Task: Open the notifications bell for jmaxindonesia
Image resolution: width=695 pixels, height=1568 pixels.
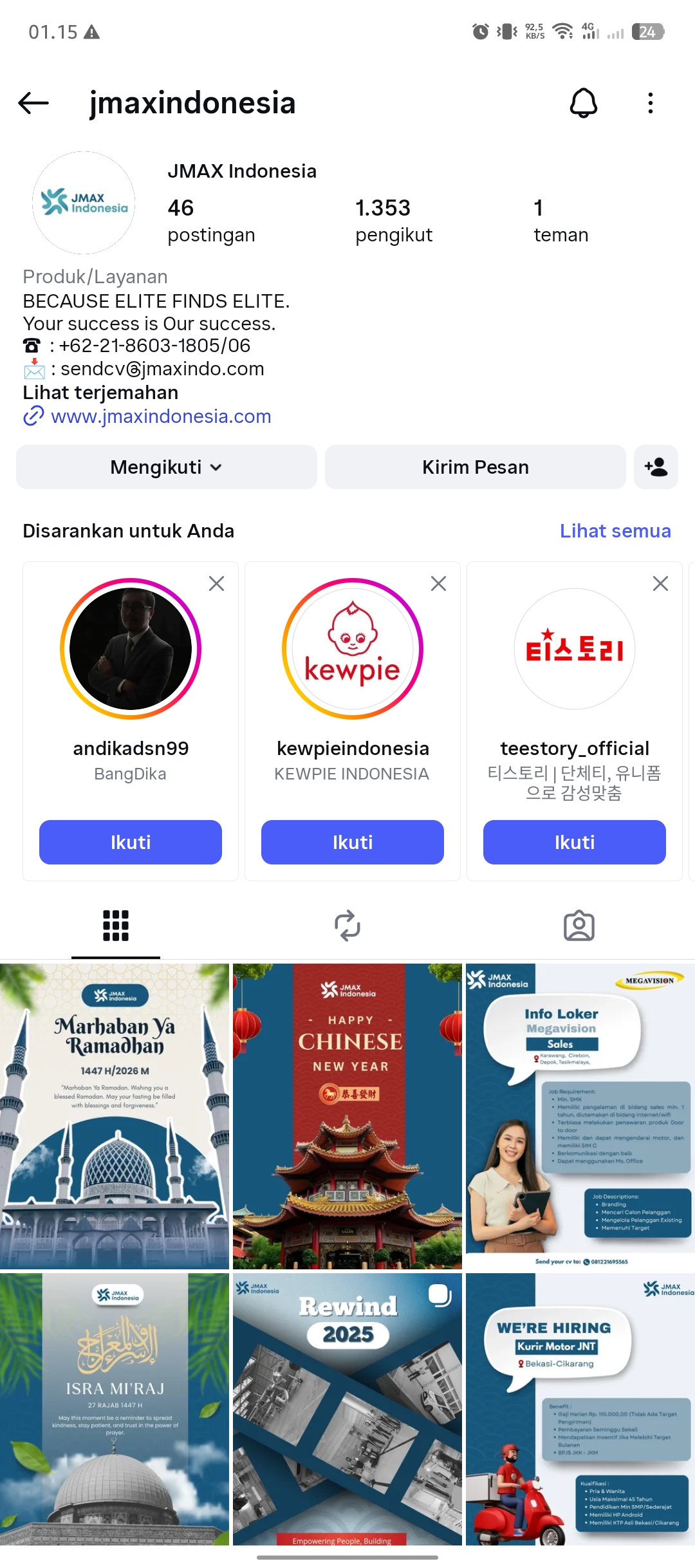Action: click(583, 103)
